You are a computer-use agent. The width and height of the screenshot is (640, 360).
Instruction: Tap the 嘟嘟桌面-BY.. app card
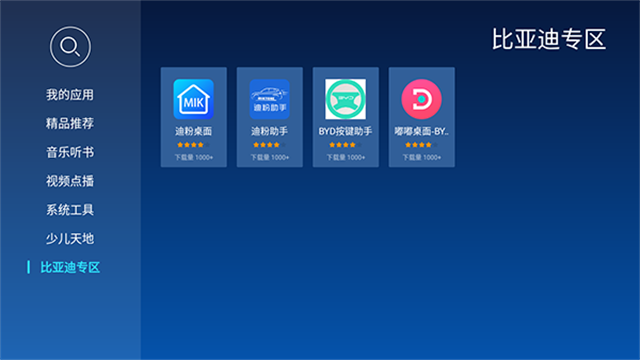pos(422,117)
